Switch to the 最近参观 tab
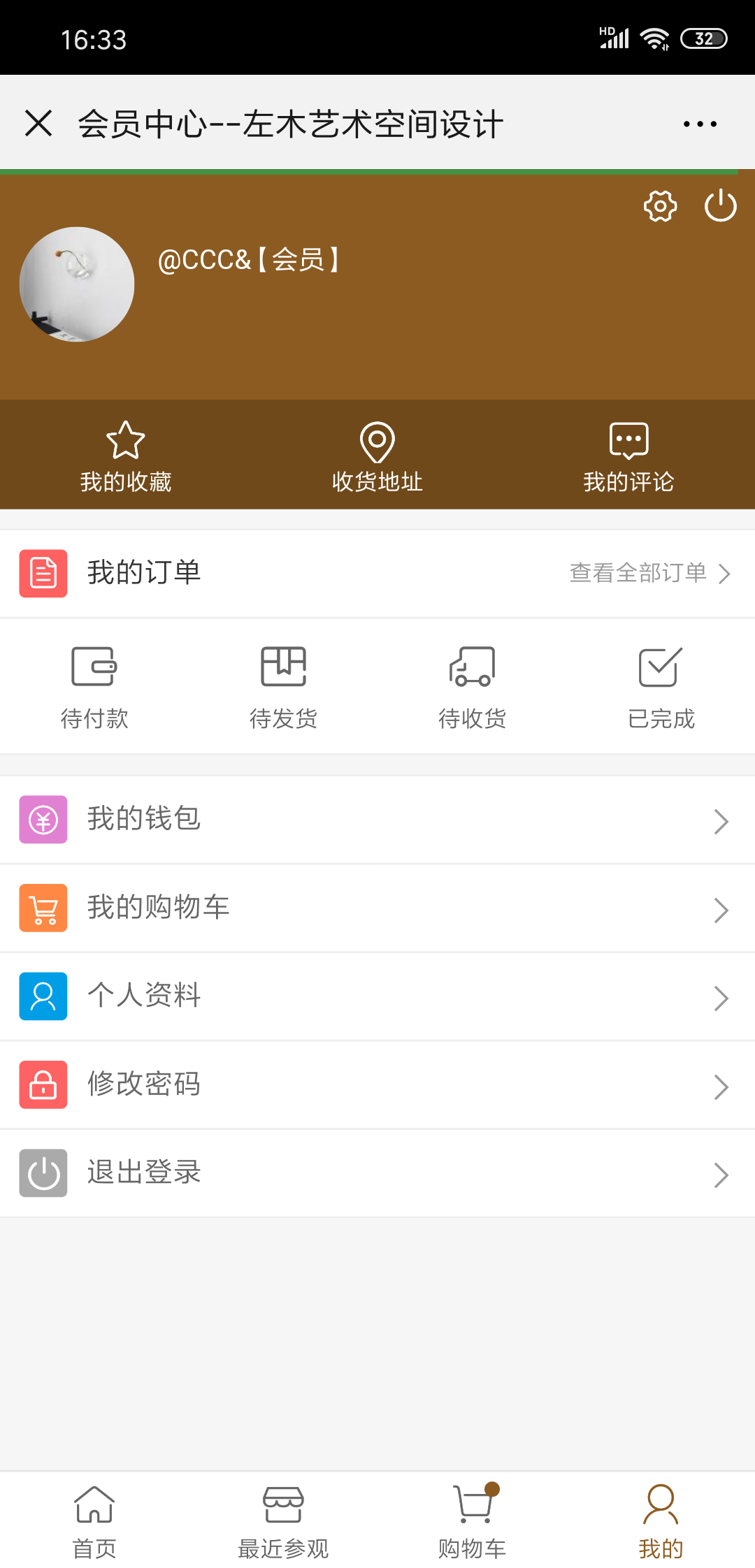 283,1522
